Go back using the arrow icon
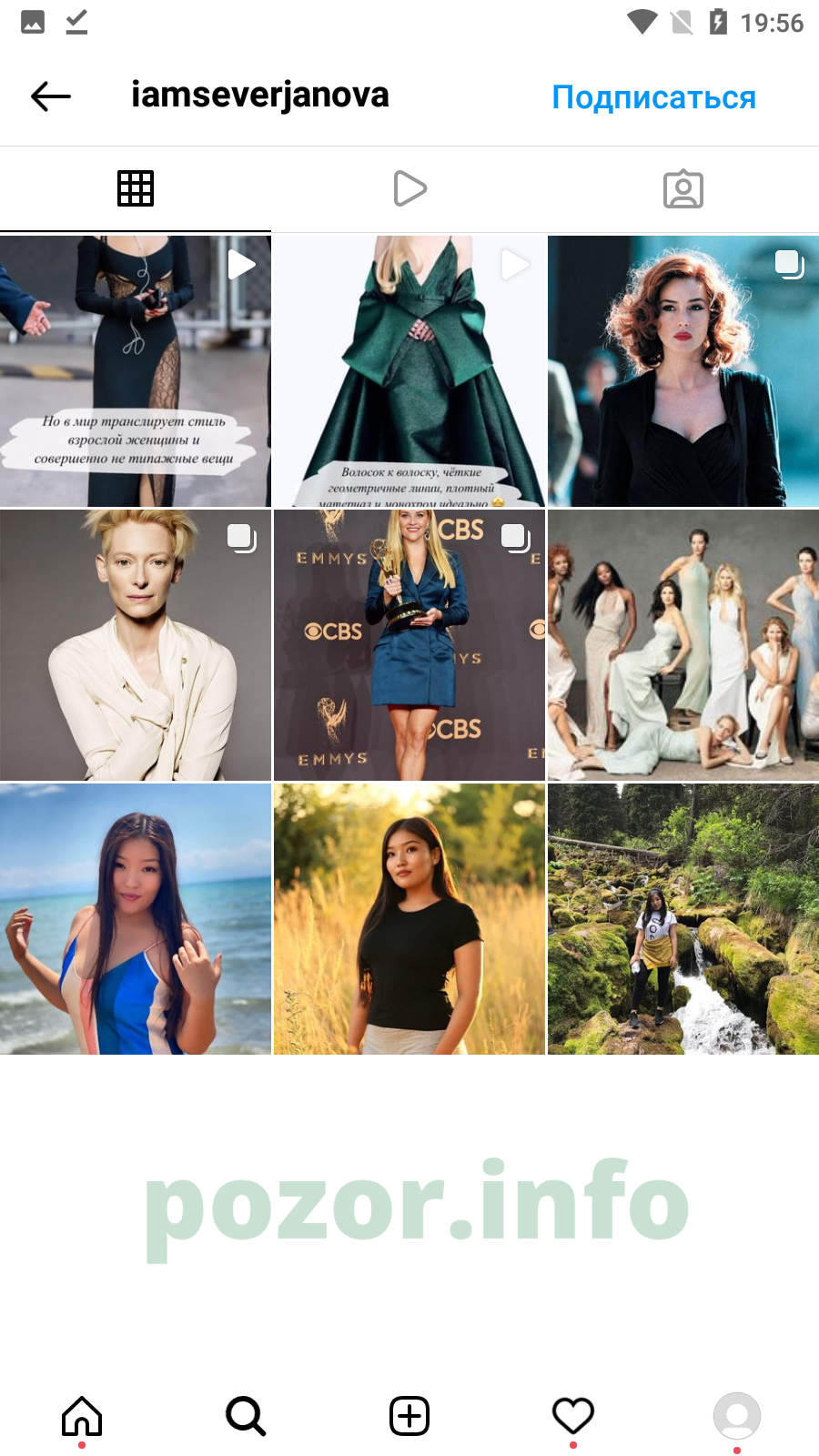Viewport: 819px width, 1456px height. (x=51, y=96)
